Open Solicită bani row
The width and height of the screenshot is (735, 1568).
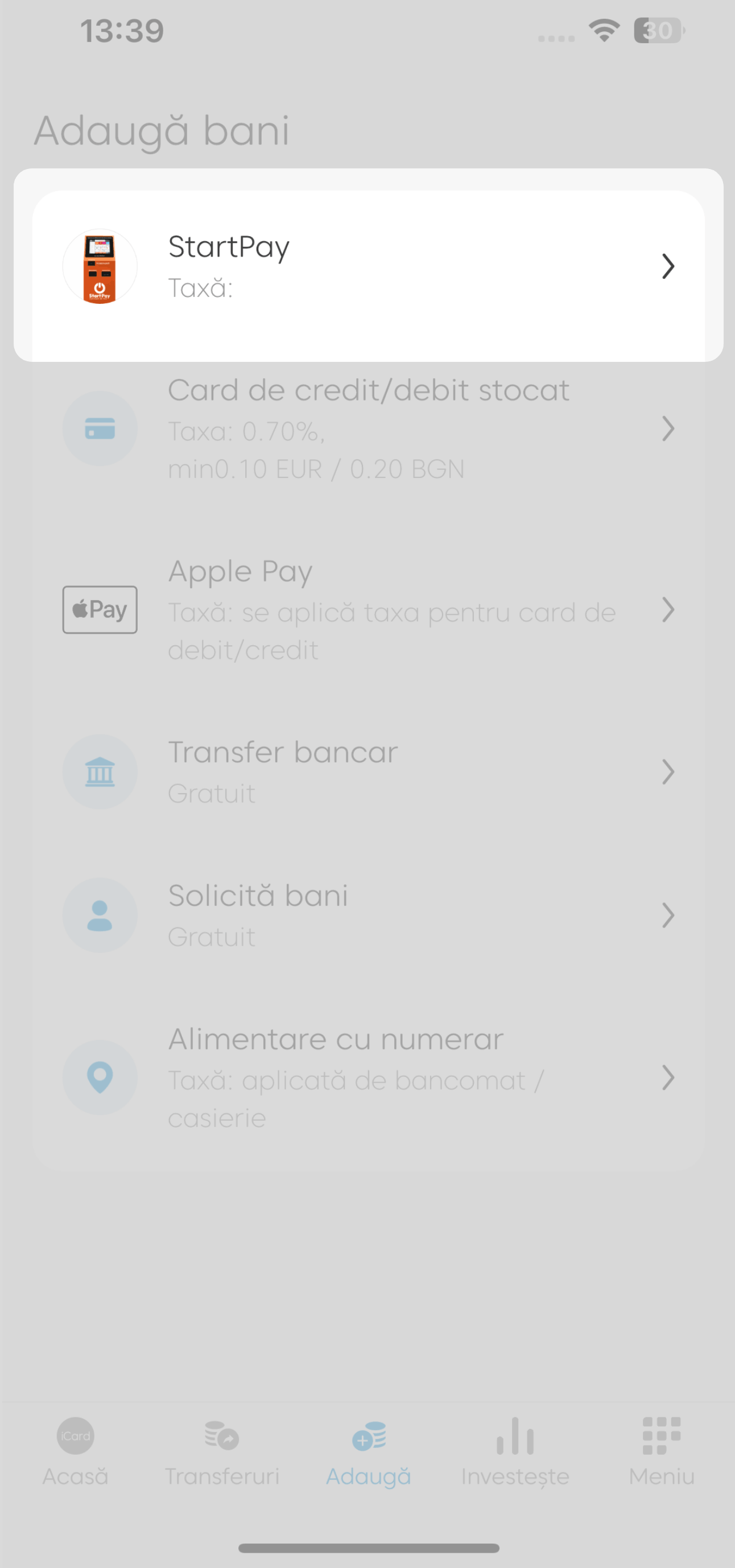[367, 915]
